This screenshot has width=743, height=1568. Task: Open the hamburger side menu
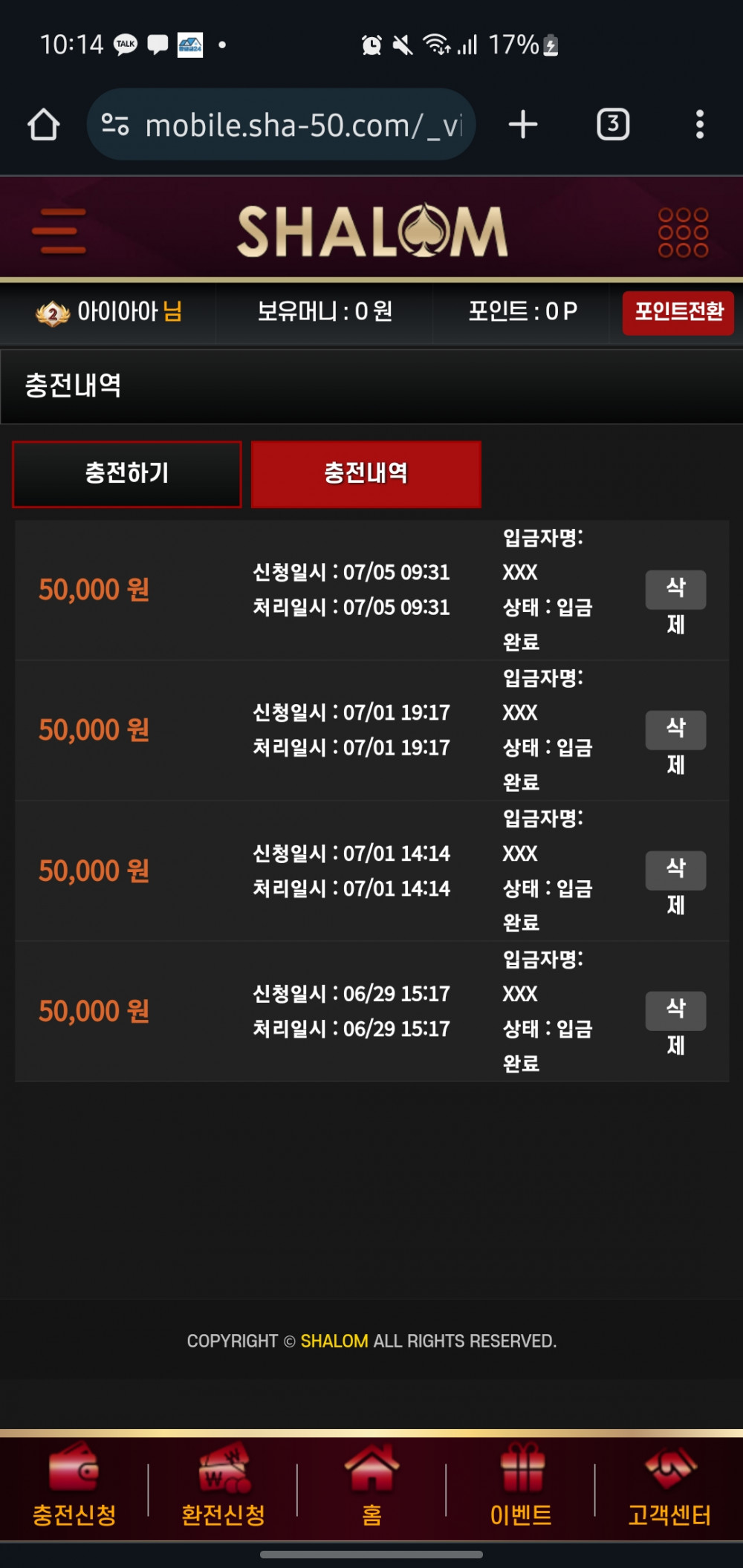coord(59,231)
